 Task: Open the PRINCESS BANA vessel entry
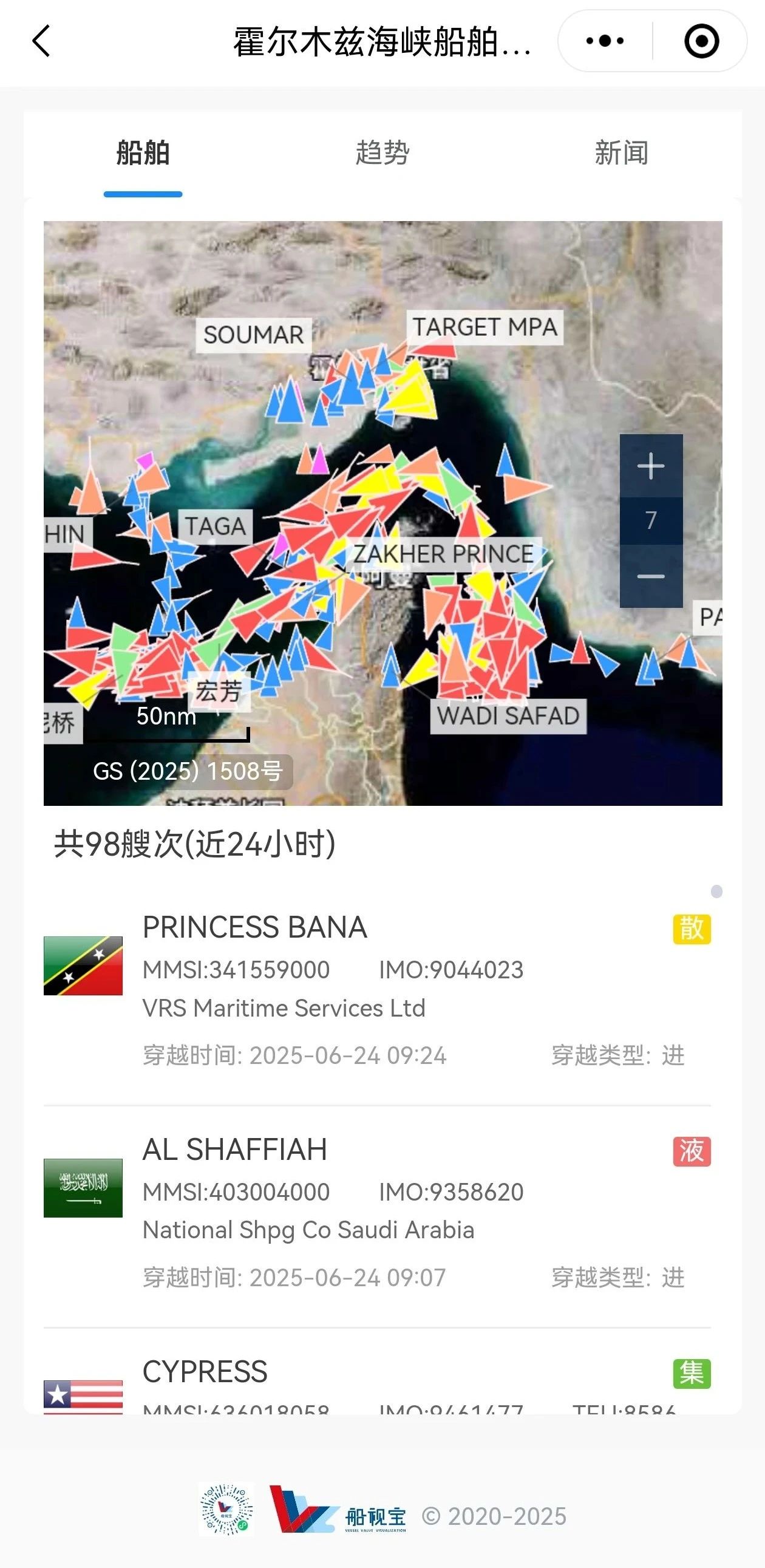pos(254,928)
